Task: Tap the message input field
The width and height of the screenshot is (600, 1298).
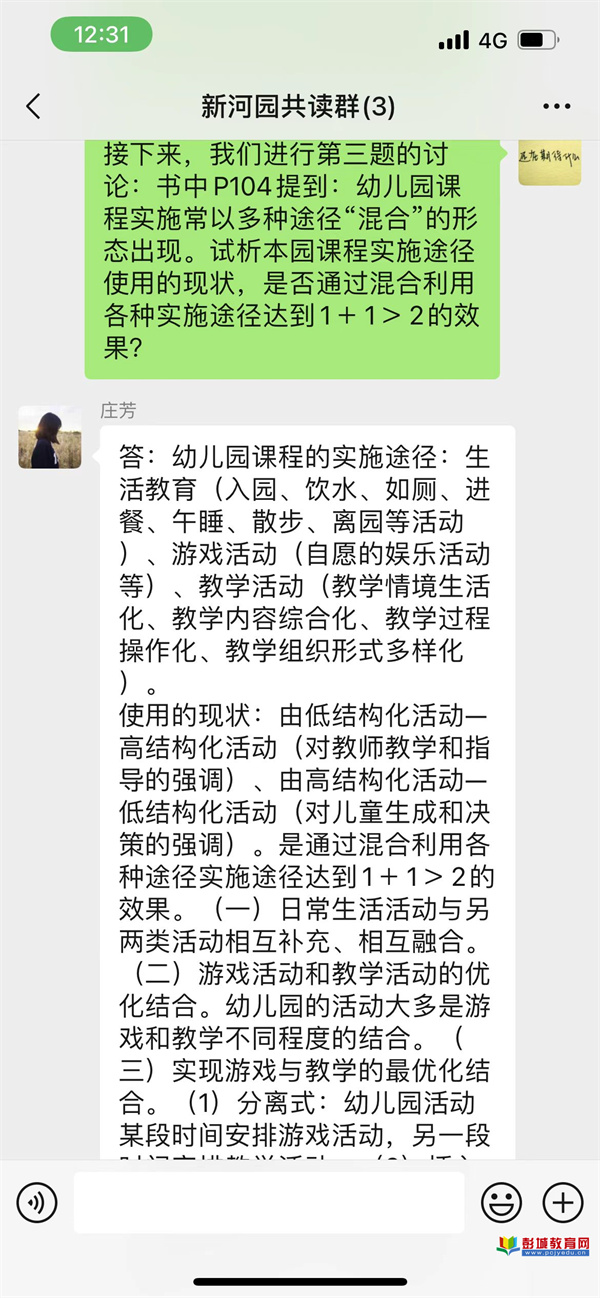Action: pos(268,1201)
